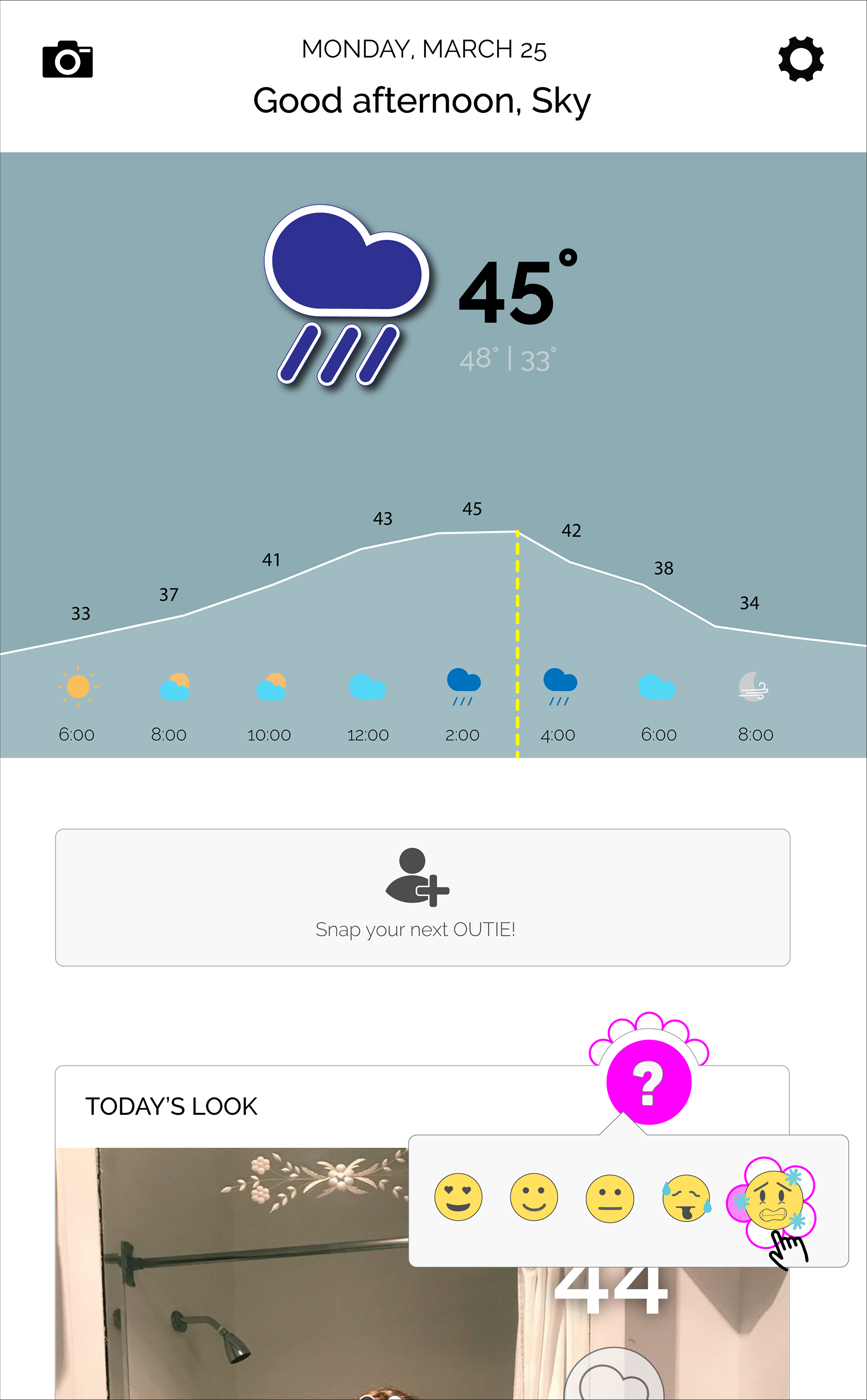Tap Snap your next OUTIE! card

[x=423, y=897]
